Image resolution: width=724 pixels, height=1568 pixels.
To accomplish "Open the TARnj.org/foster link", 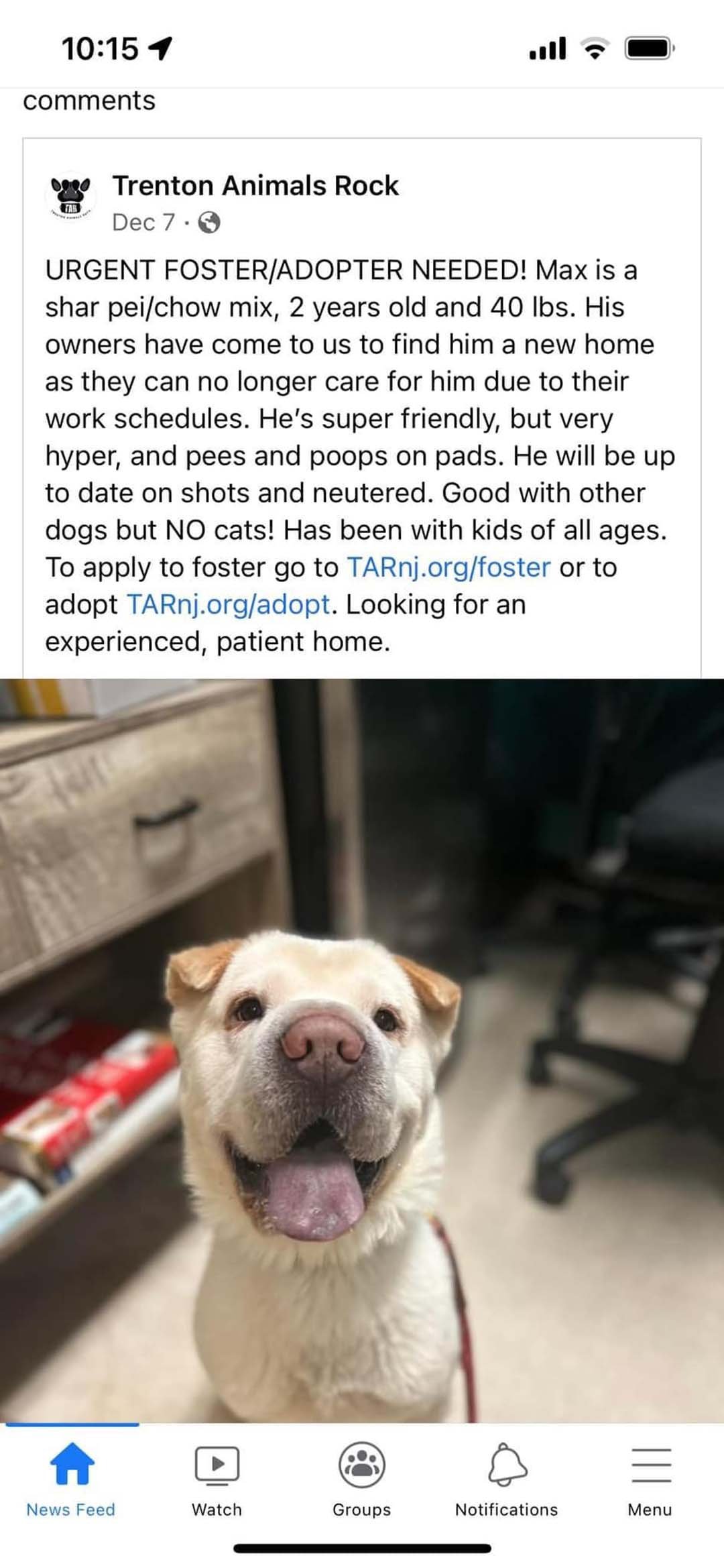I will pyautogui.click(x=448, y=567).
